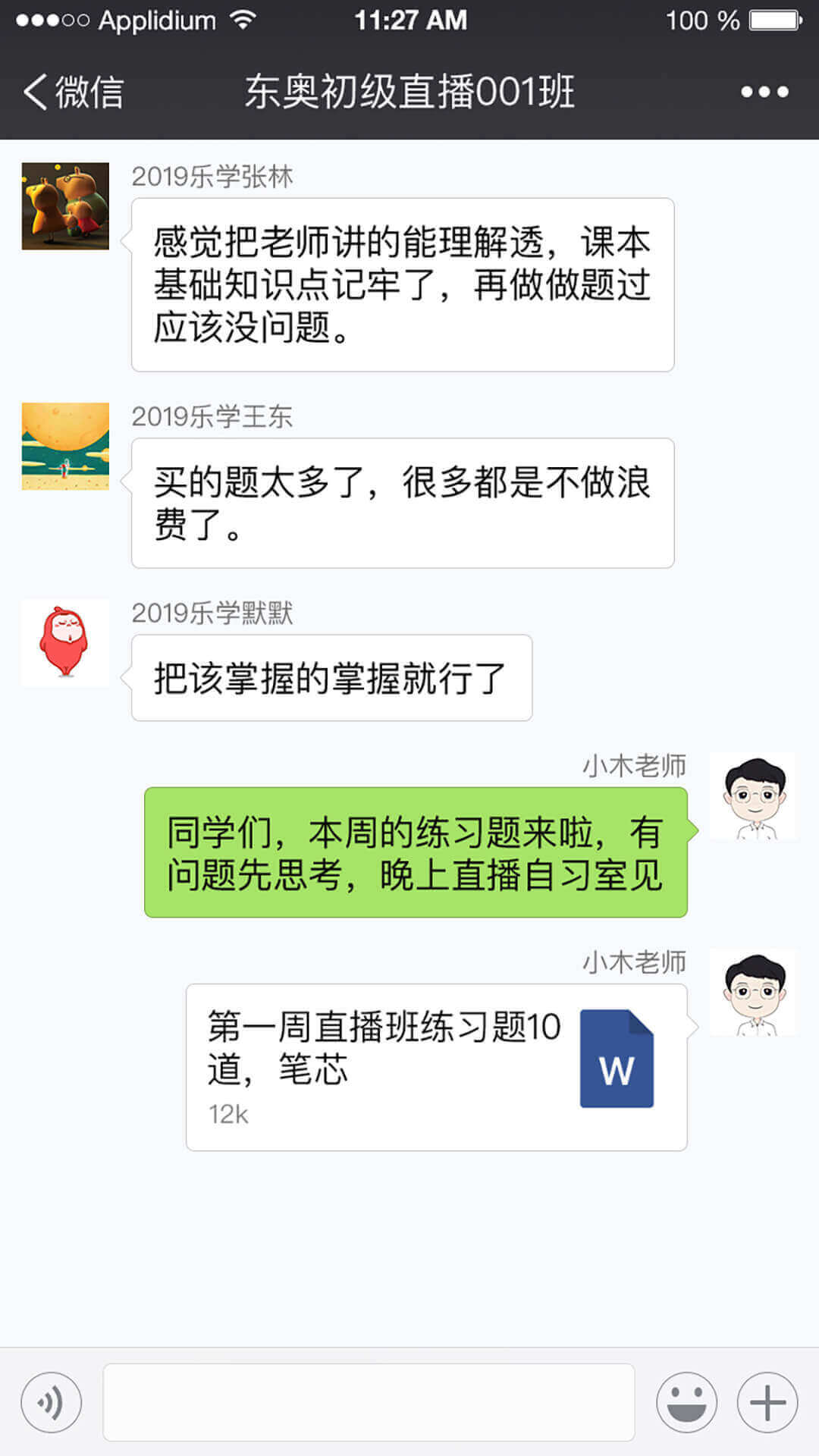This screenshot has width=819, height=1456.
Task: Open 2019乐学王东's profile avatar
Action: pos(65,446)
